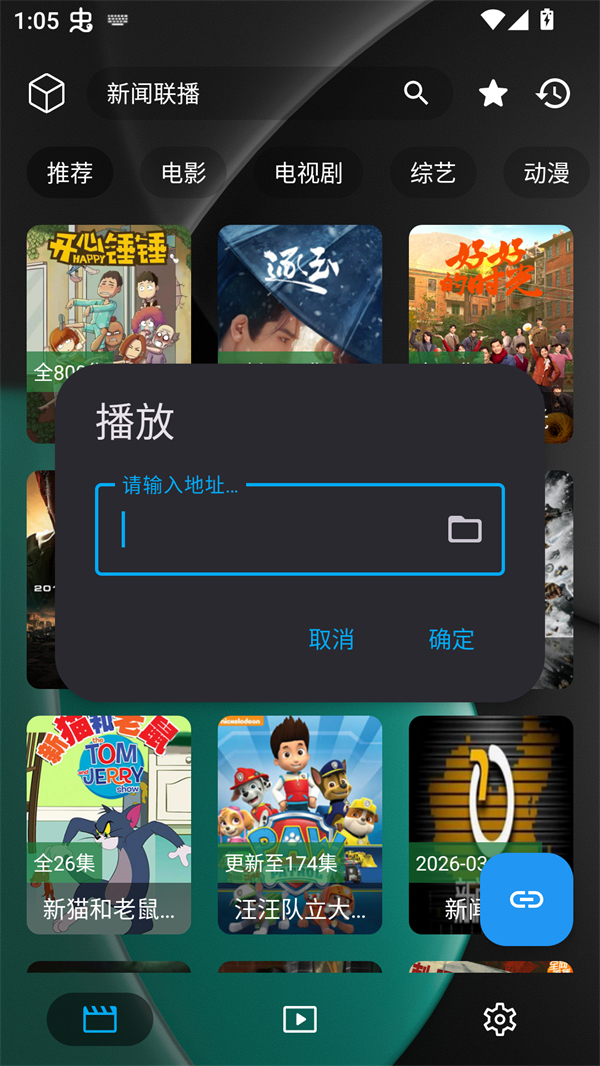
Task: Switch to the 综艺 category
Action: (x=433, y=173)
